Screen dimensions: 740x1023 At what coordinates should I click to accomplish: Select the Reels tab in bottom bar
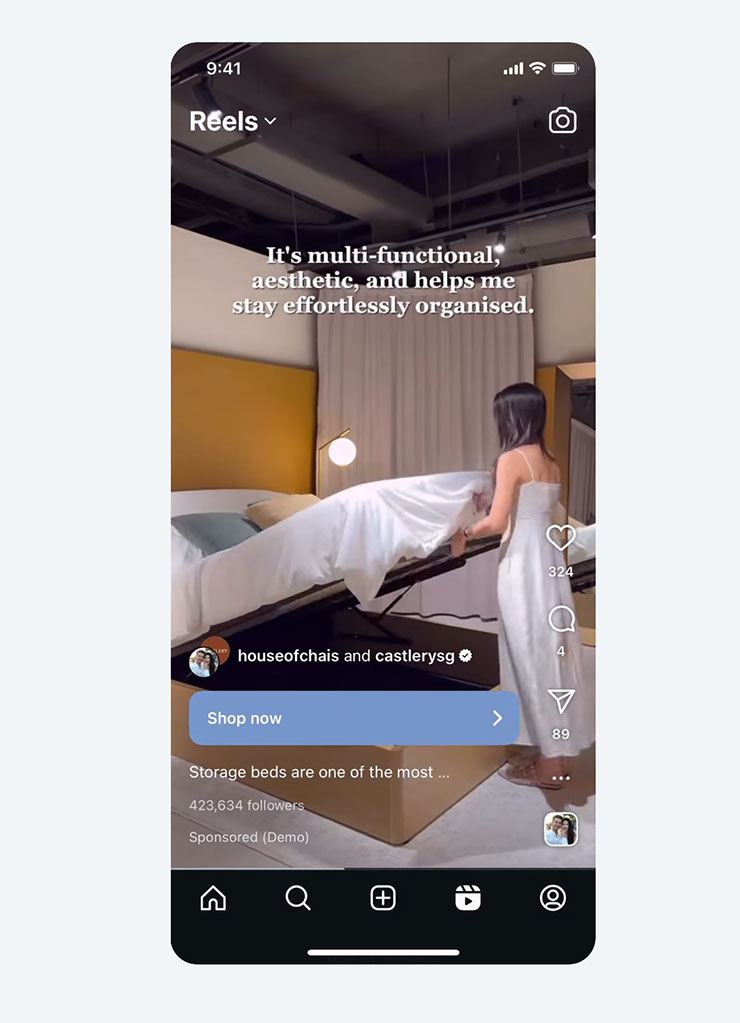pyautogui.click(x=468, y=898)
